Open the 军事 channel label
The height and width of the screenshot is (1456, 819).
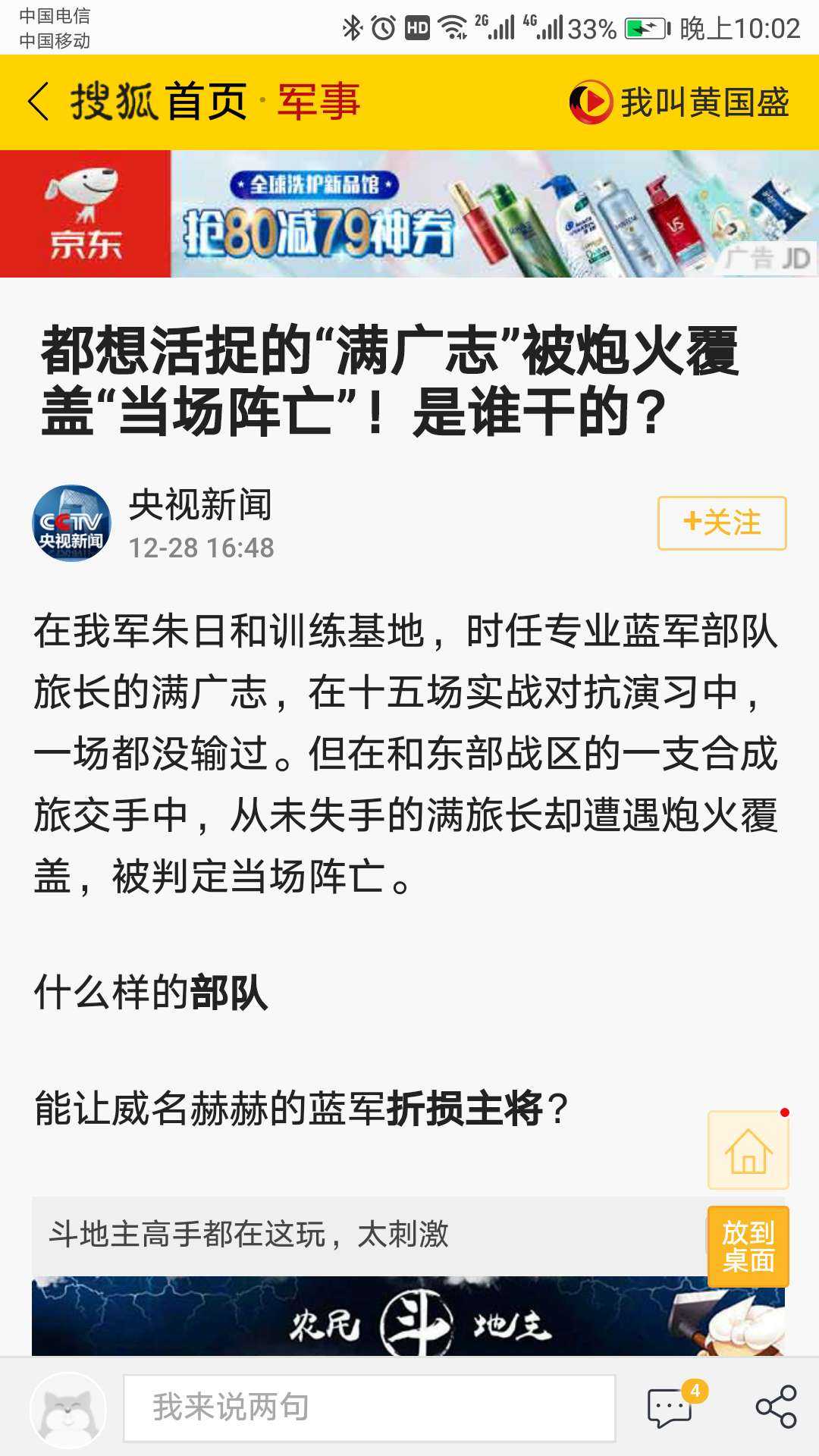pos(318,99)
